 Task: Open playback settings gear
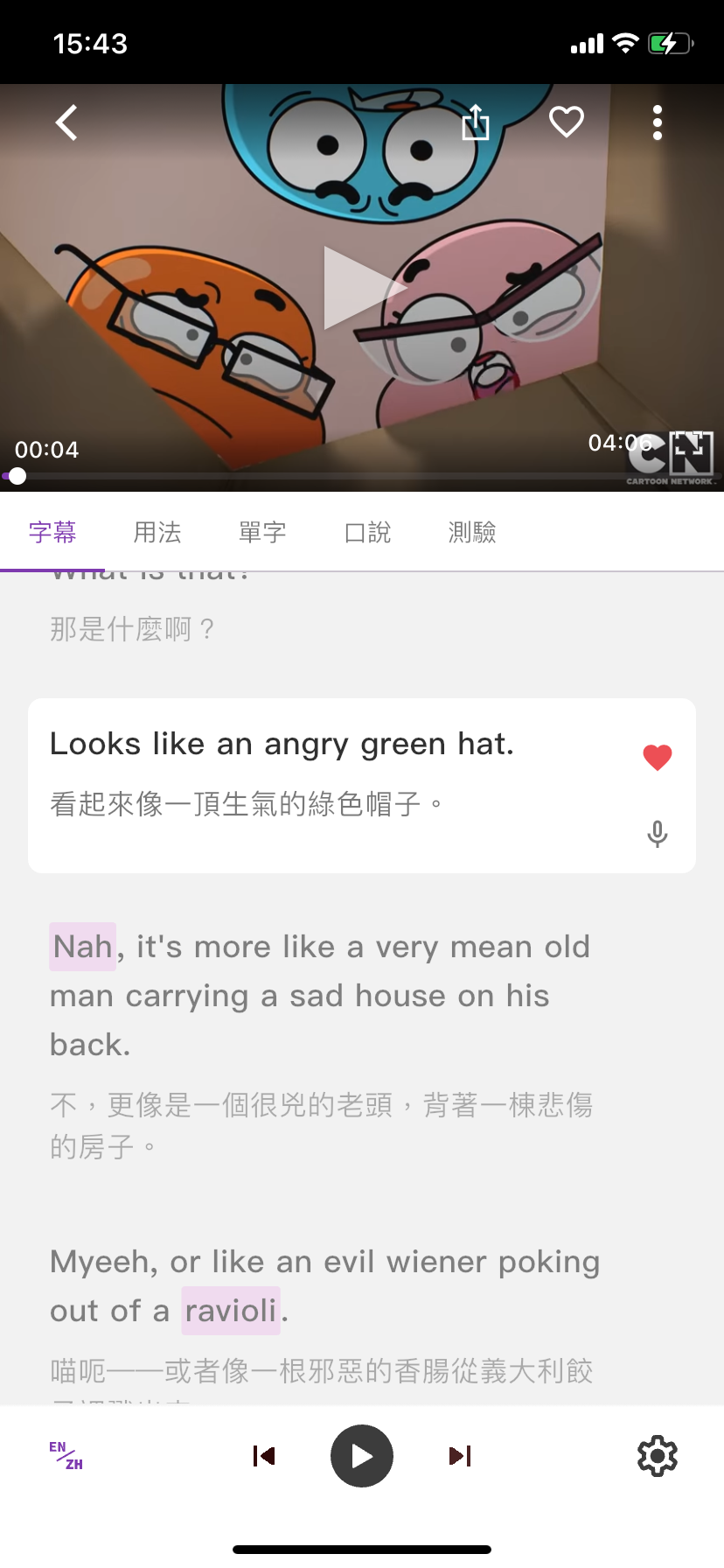click(658, 1456)
